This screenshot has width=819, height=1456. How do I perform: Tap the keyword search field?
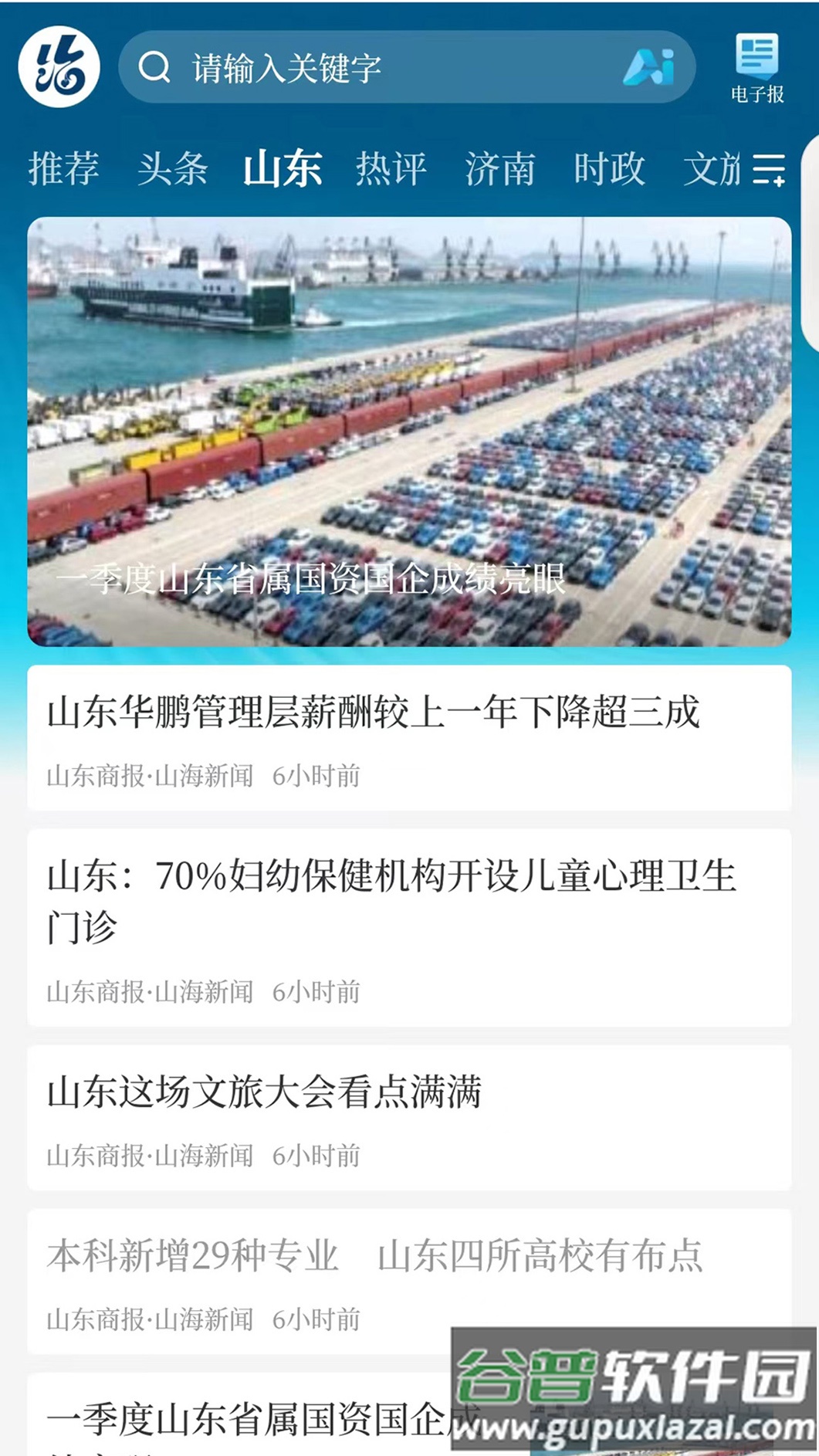(x=371, y=68)
